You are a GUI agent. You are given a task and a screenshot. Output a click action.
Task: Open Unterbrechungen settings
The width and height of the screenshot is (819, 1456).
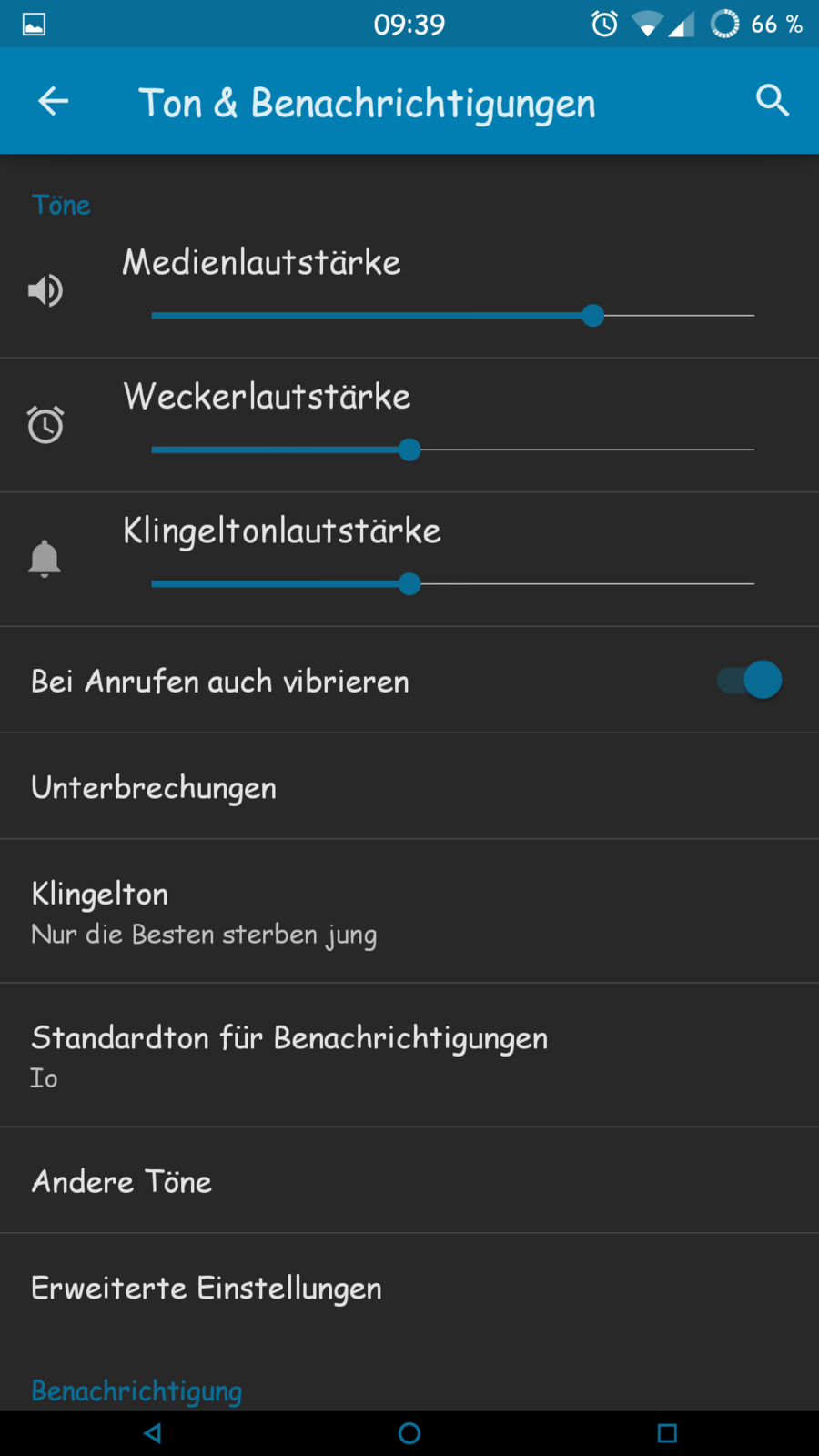point(409,787)
